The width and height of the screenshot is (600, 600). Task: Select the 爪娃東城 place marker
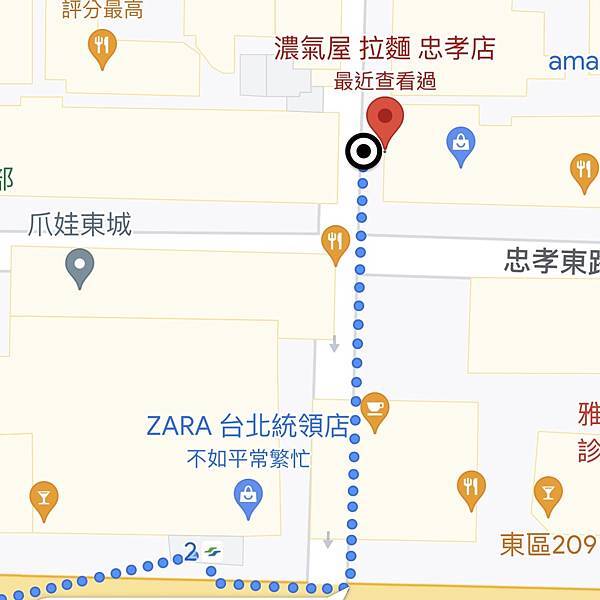pos(79,266)
